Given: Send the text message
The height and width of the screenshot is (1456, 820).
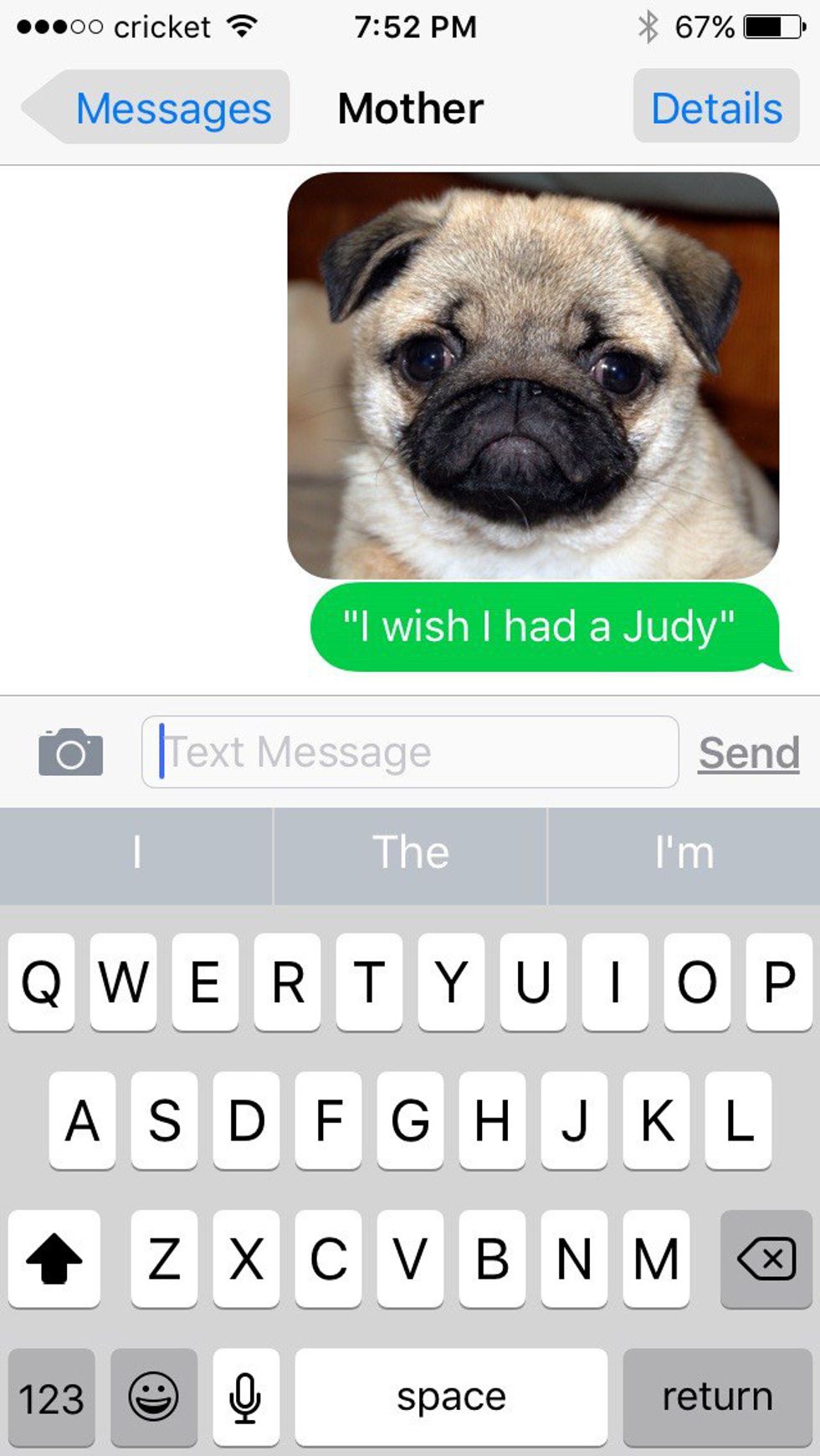Looking at the screenshot, I should click(748, 752).
